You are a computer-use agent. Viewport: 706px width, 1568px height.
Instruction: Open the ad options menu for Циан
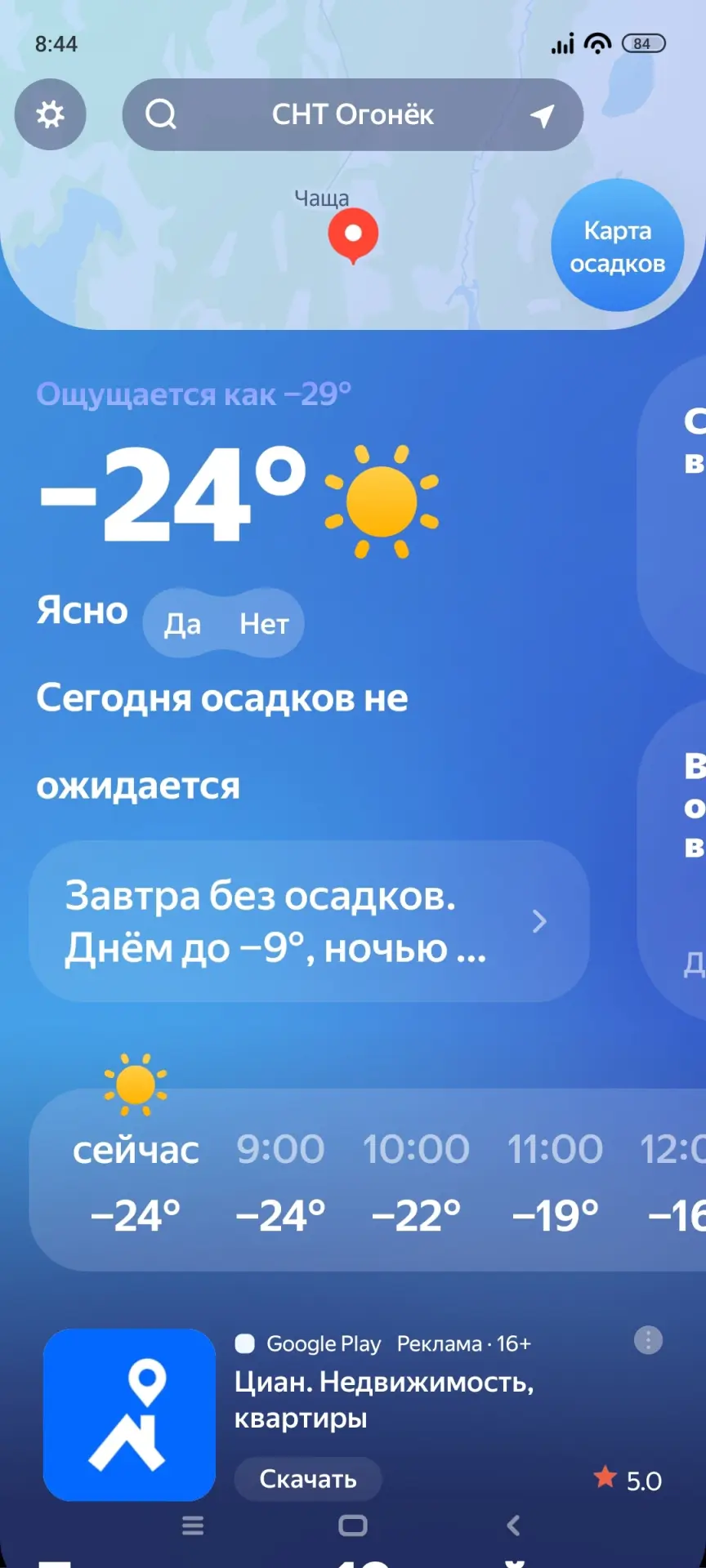(x=648, y=1340)
